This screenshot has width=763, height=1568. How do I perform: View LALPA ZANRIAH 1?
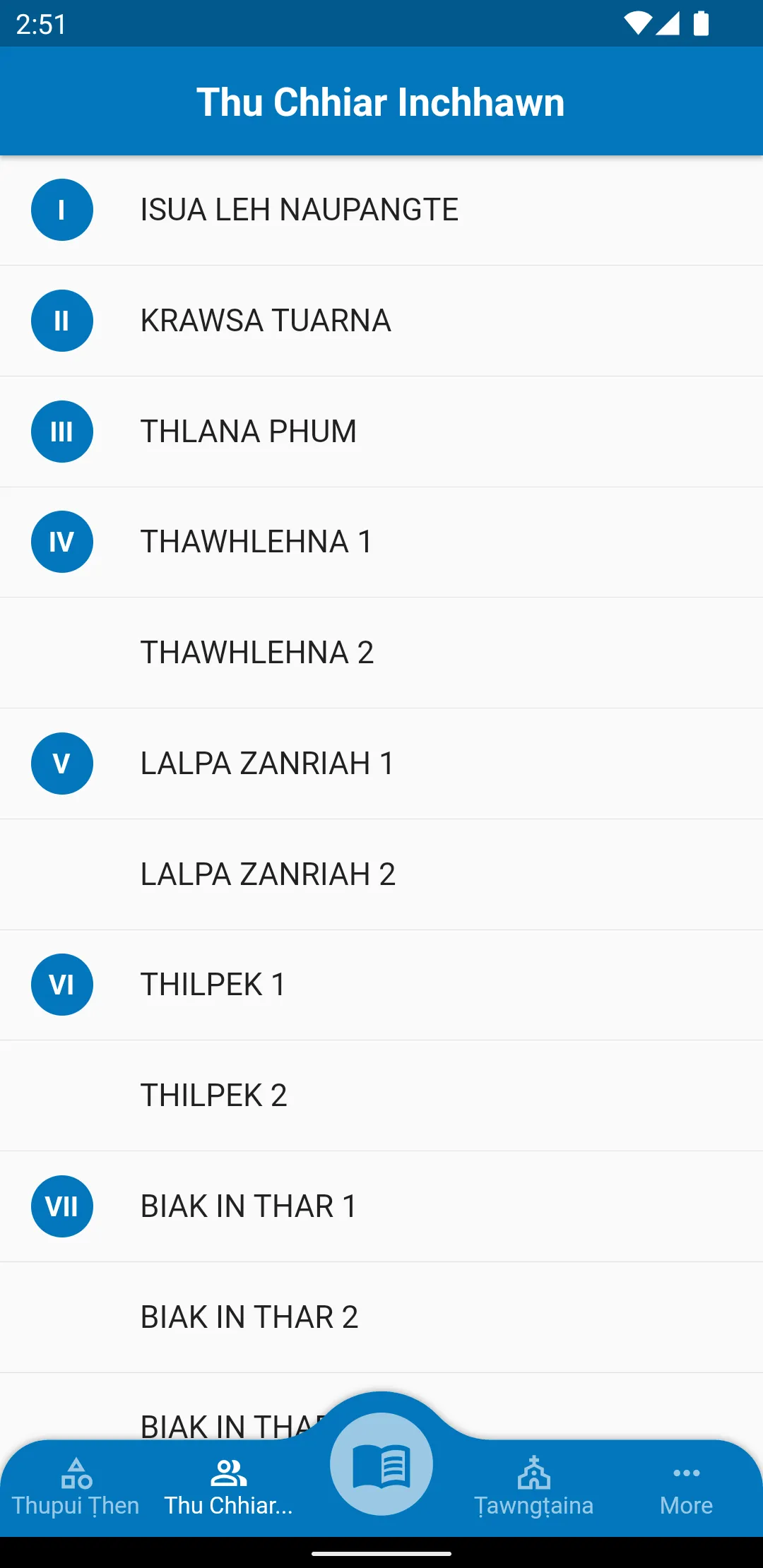381,764
